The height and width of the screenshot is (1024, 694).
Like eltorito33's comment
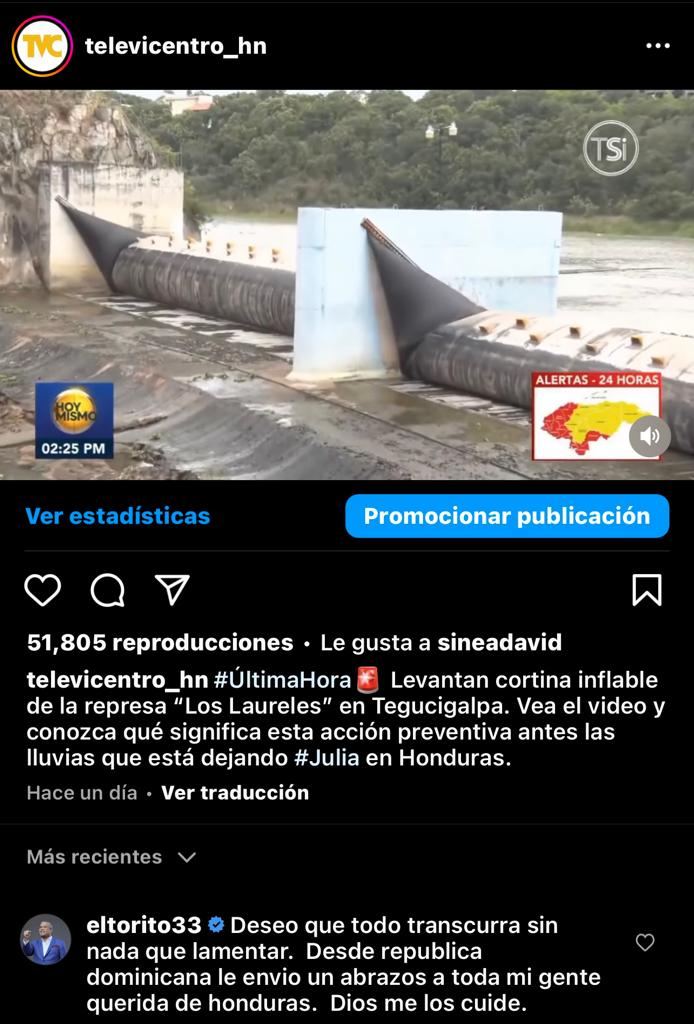pos(645,942)
